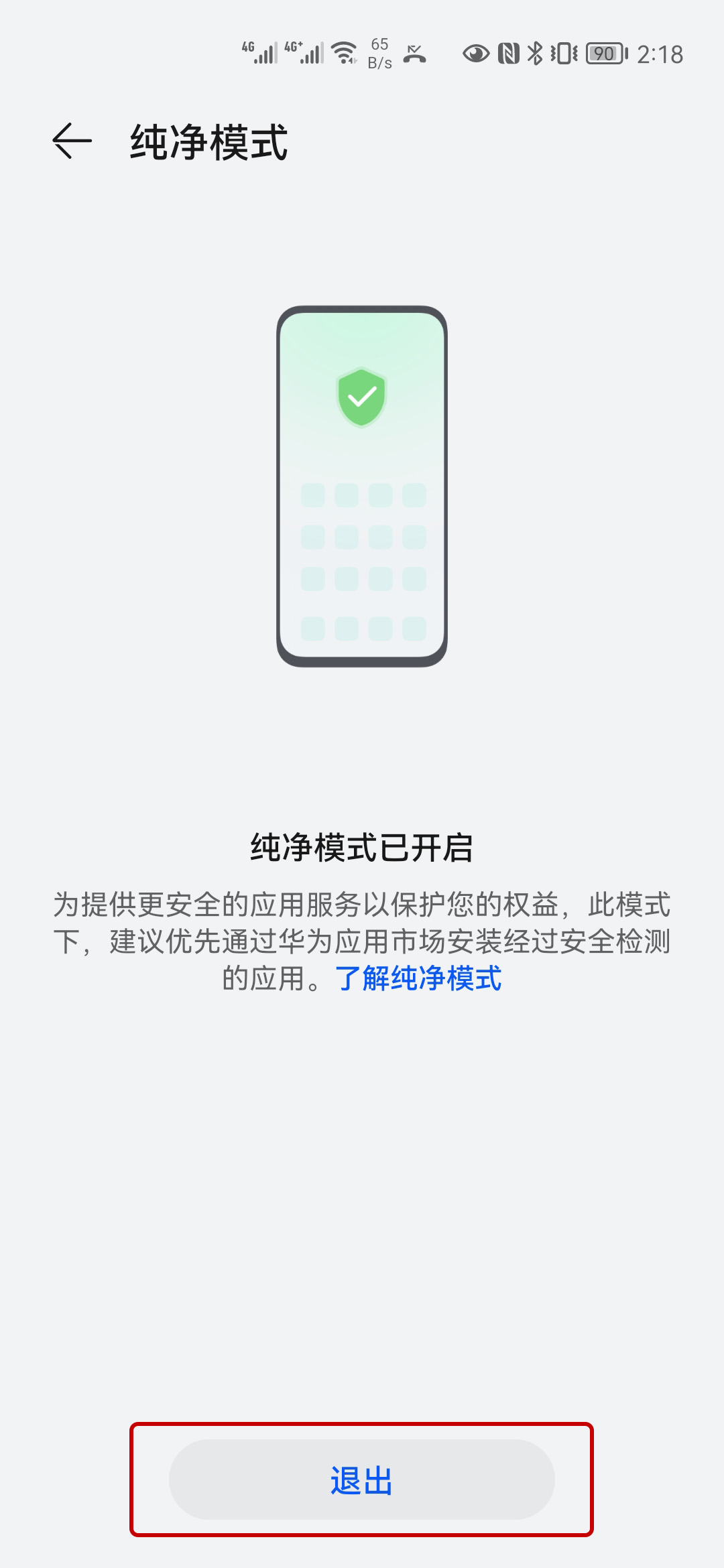The width and height of the screenshot is (724, 1568).
Task: Open the 了解纯净模式 link
Action: click(x=418, y=978)
